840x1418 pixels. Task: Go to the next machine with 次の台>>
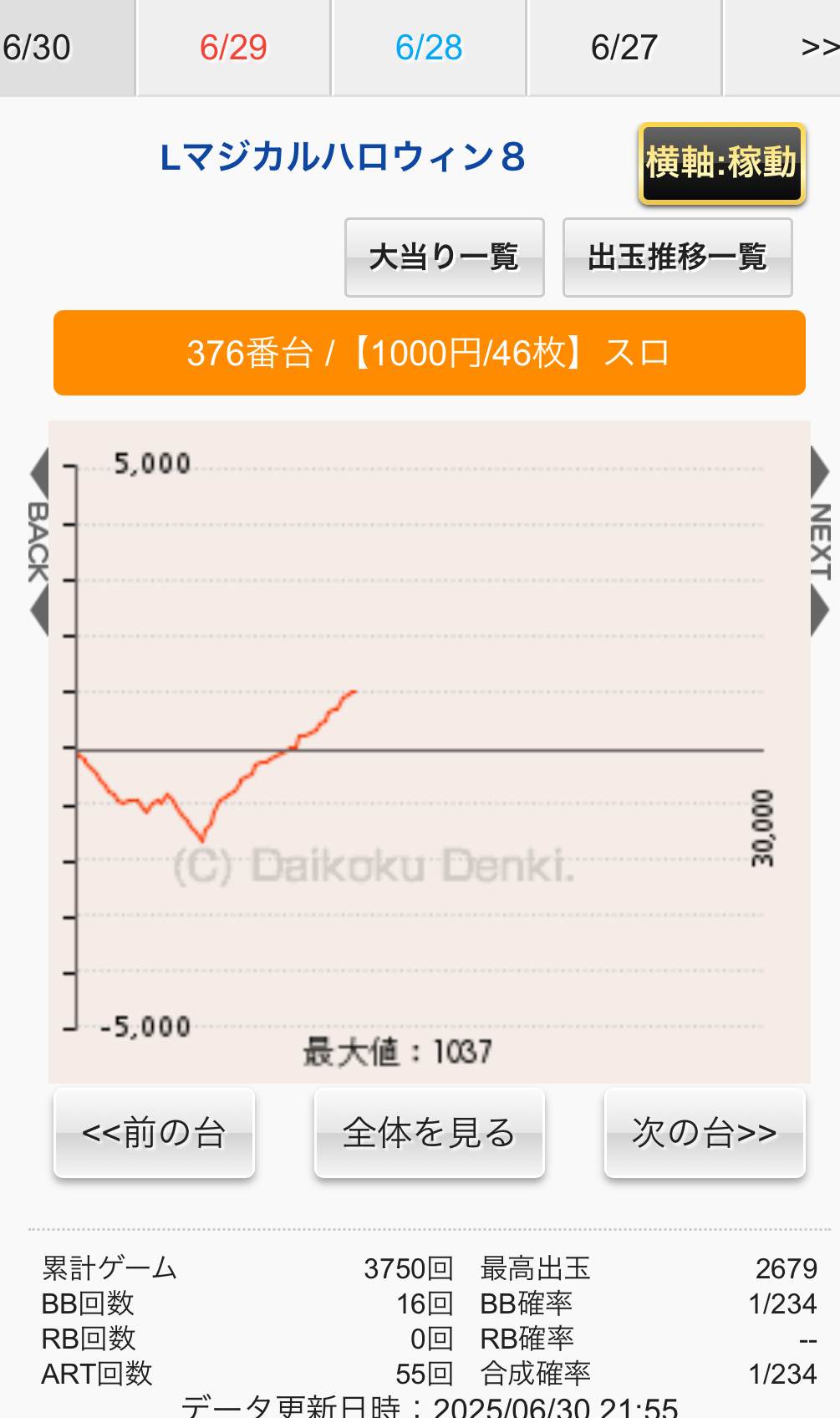pyautogui.click(x=705, y=1133)
